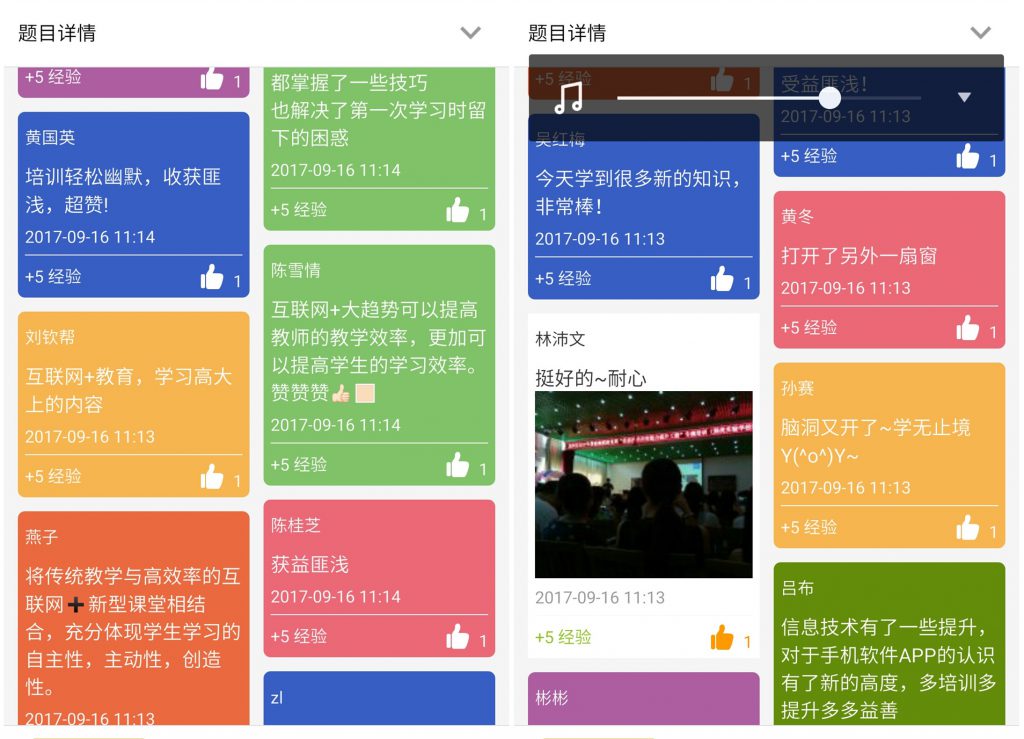Like 刘钦帮's comment about 互联网+教育
This screenshot has width=1024, height=739.
(212, 477)
